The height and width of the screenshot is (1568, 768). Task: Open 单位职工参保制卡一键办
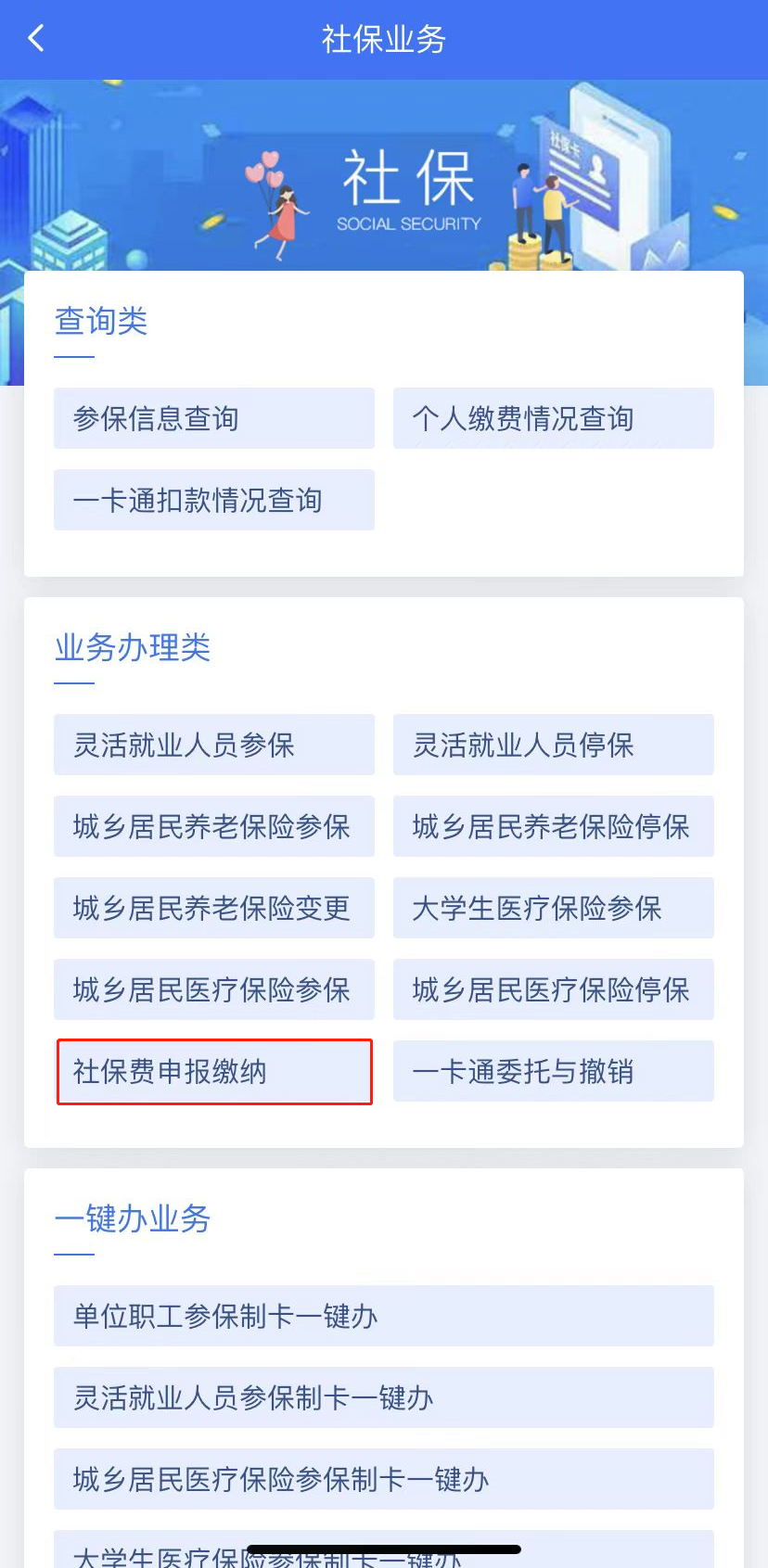383,1316
